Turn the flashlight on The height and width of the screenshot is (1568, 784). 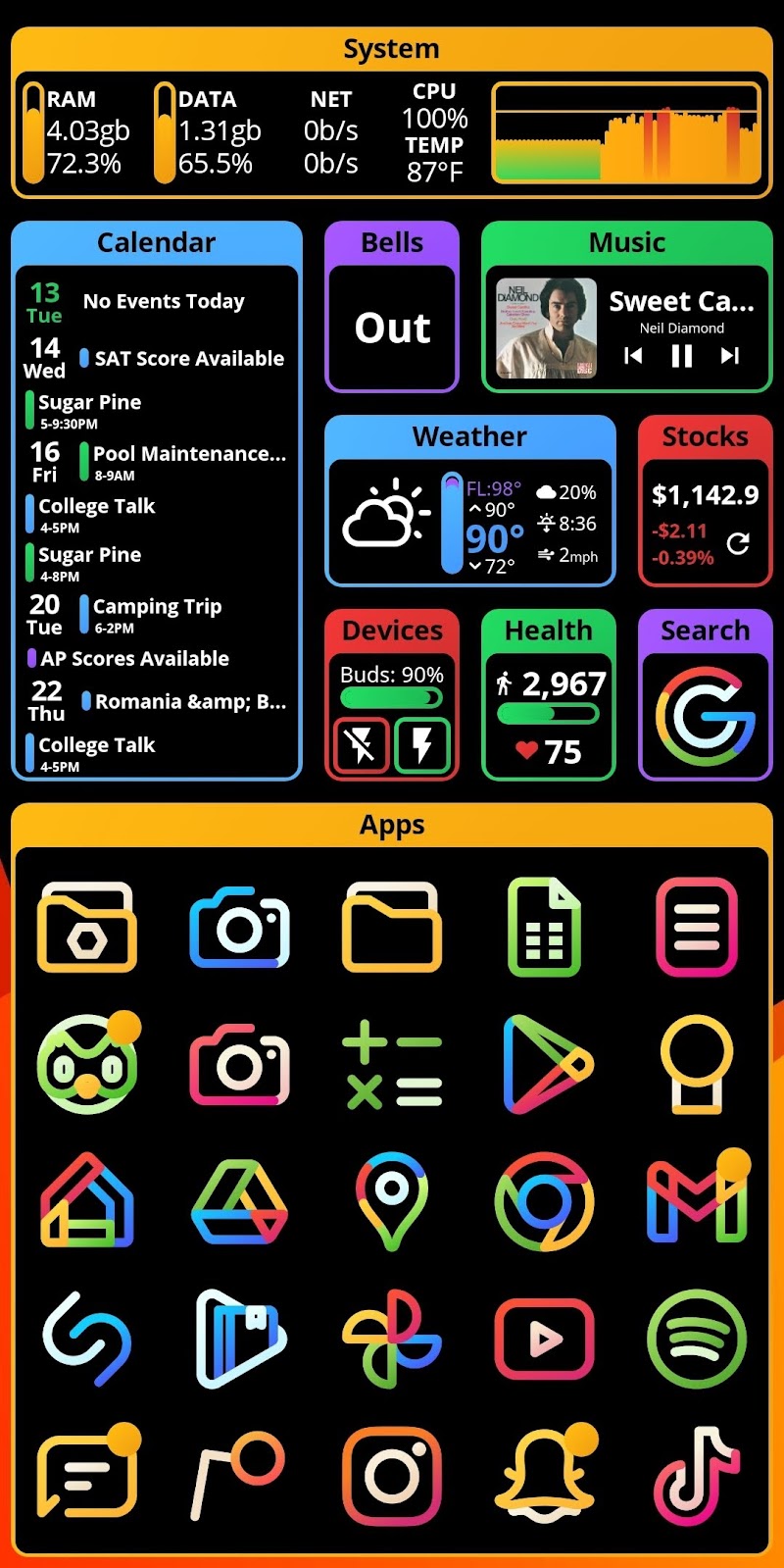[x=421, y=746]
